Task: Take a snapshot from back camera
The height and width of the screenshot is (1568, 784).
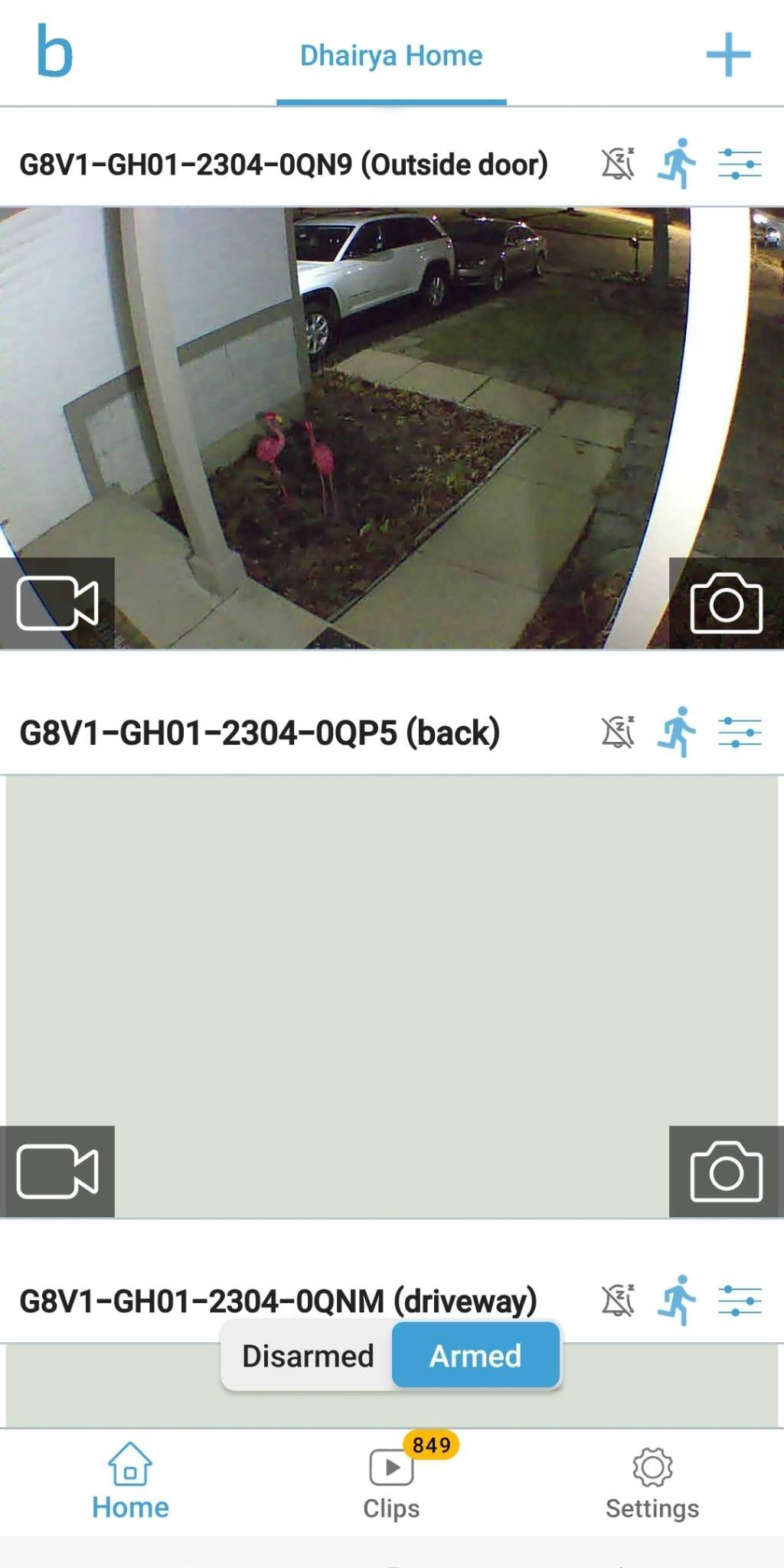Action: (x=726, y=1171)
